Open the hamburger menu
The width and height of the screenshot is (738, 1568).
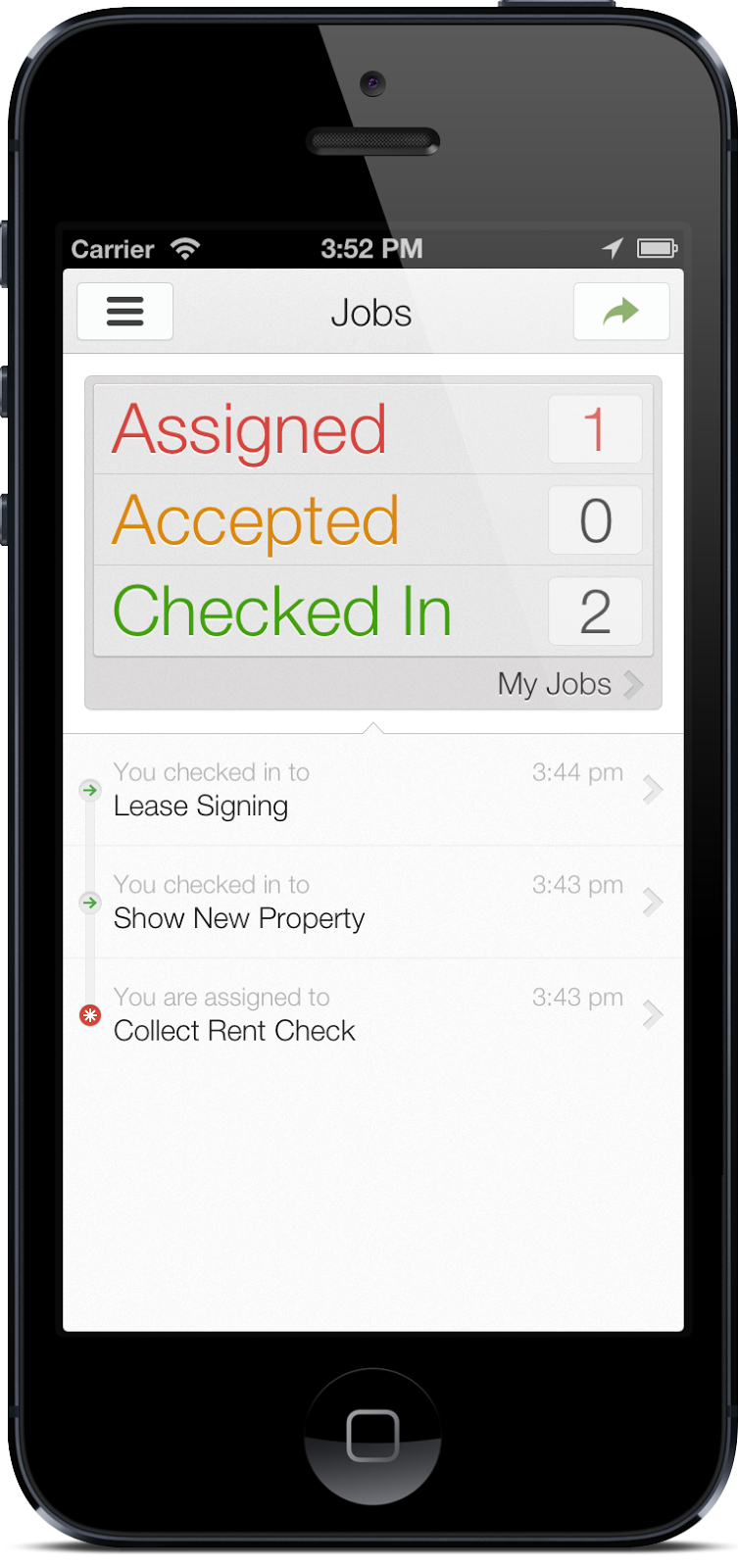[x=125, y=312]
